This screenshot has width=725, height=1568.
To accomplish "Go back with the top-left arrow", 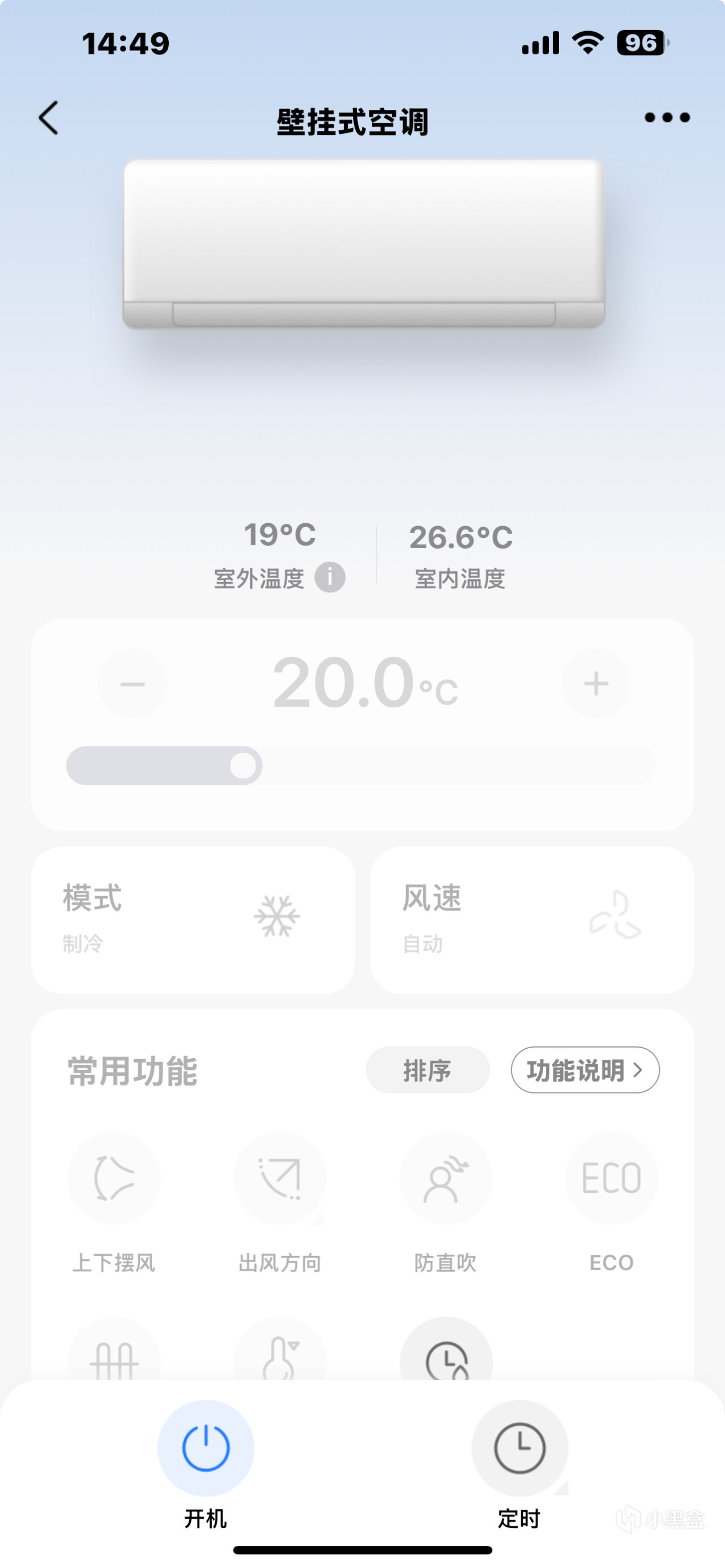I will 49,117.
